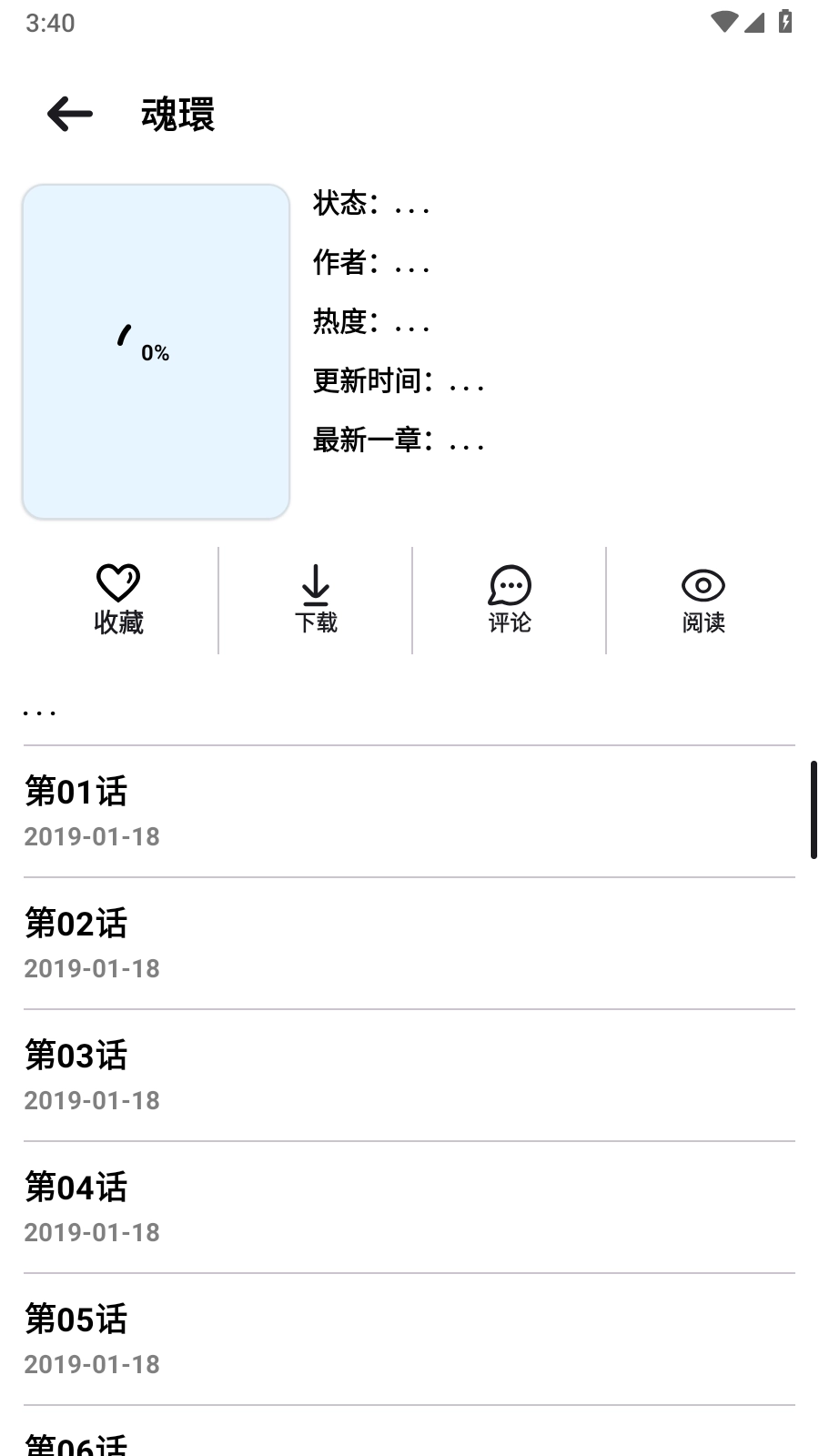Download chapters with the 下载 button
Image resolution: width=819 pixels, height=1456 pixels.
click(316, 601)
